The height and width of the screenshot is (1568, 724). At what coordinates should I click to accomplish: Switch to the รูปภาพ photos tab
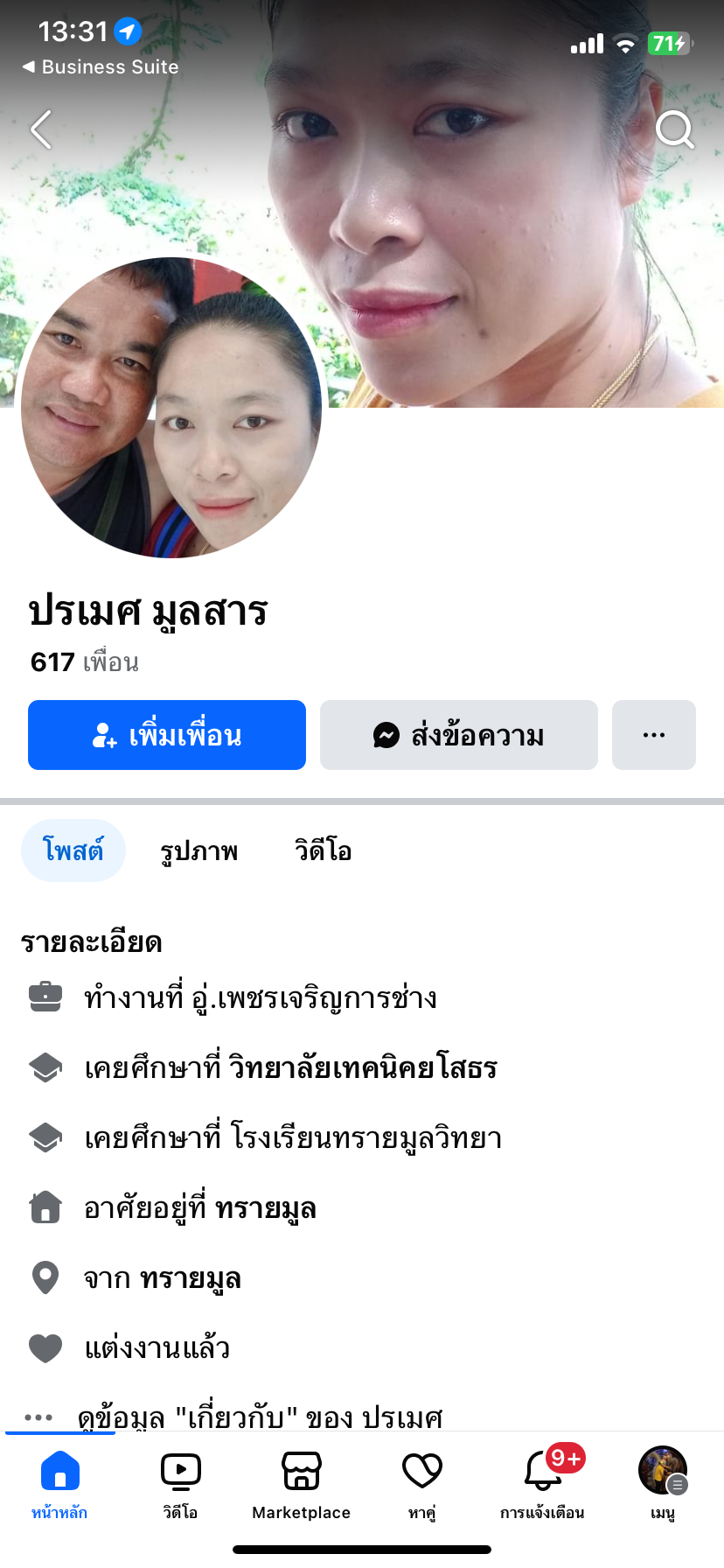199,850
